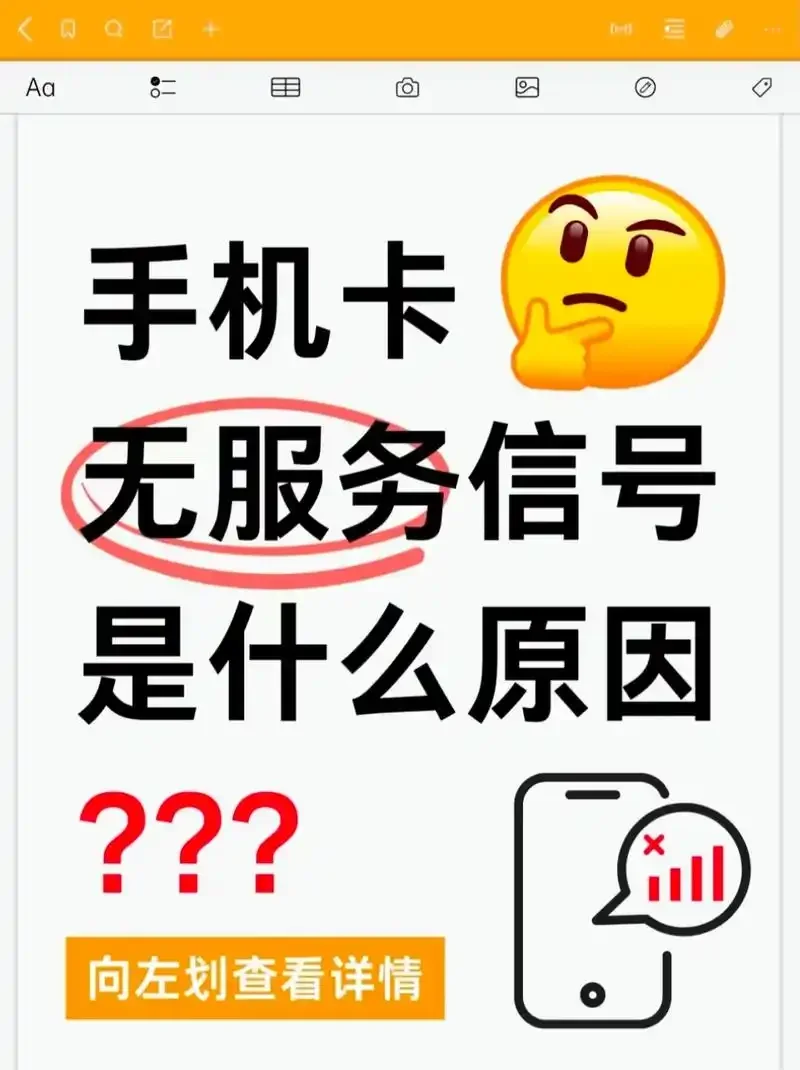Tap the plus icon to add content
Image resolution: width=800 pixels, height=1070 pixels.
(x=210, y=30)
